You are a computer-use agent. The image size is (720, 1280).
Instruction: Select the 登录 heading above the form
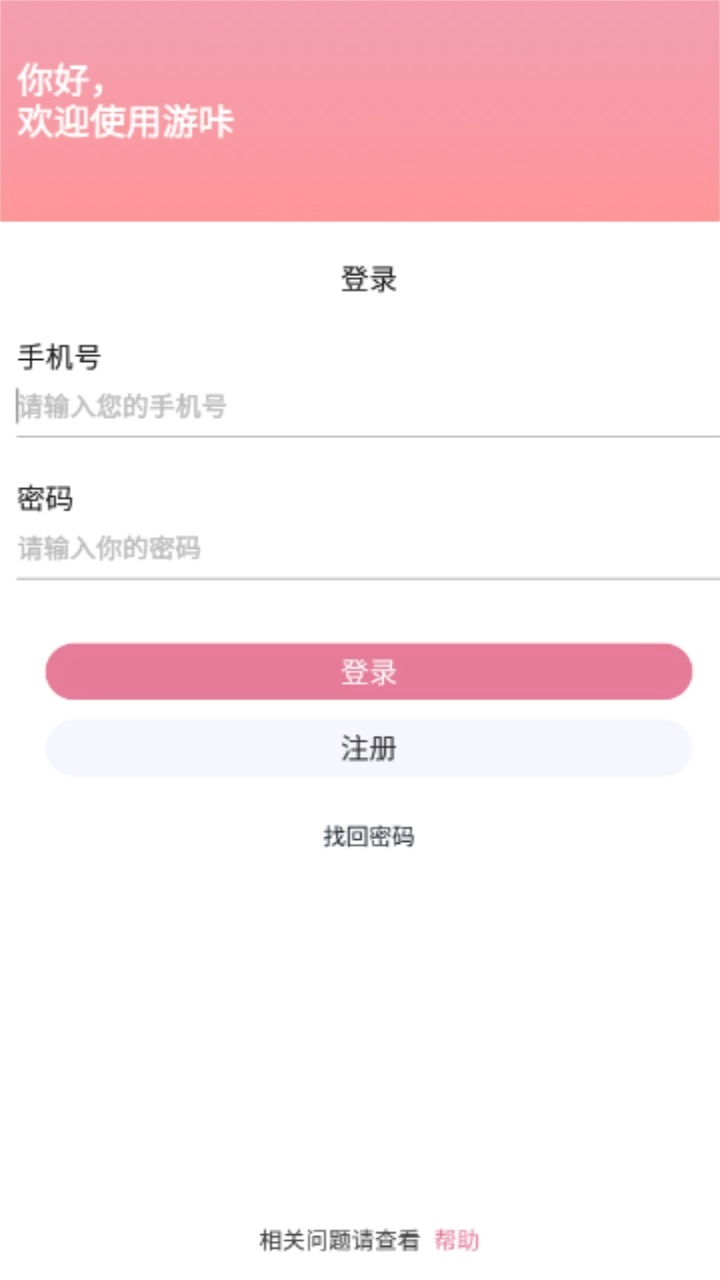tap(366, 280)
